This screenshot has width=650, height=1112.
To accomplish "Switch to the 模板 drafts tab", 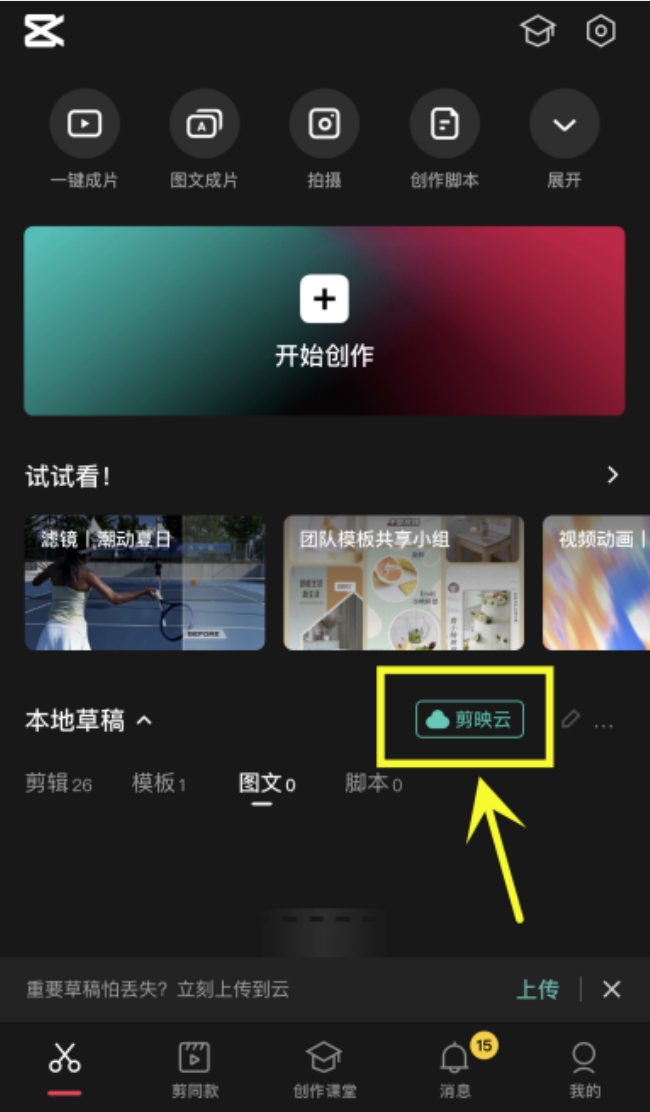I will (x=159, y=784).
